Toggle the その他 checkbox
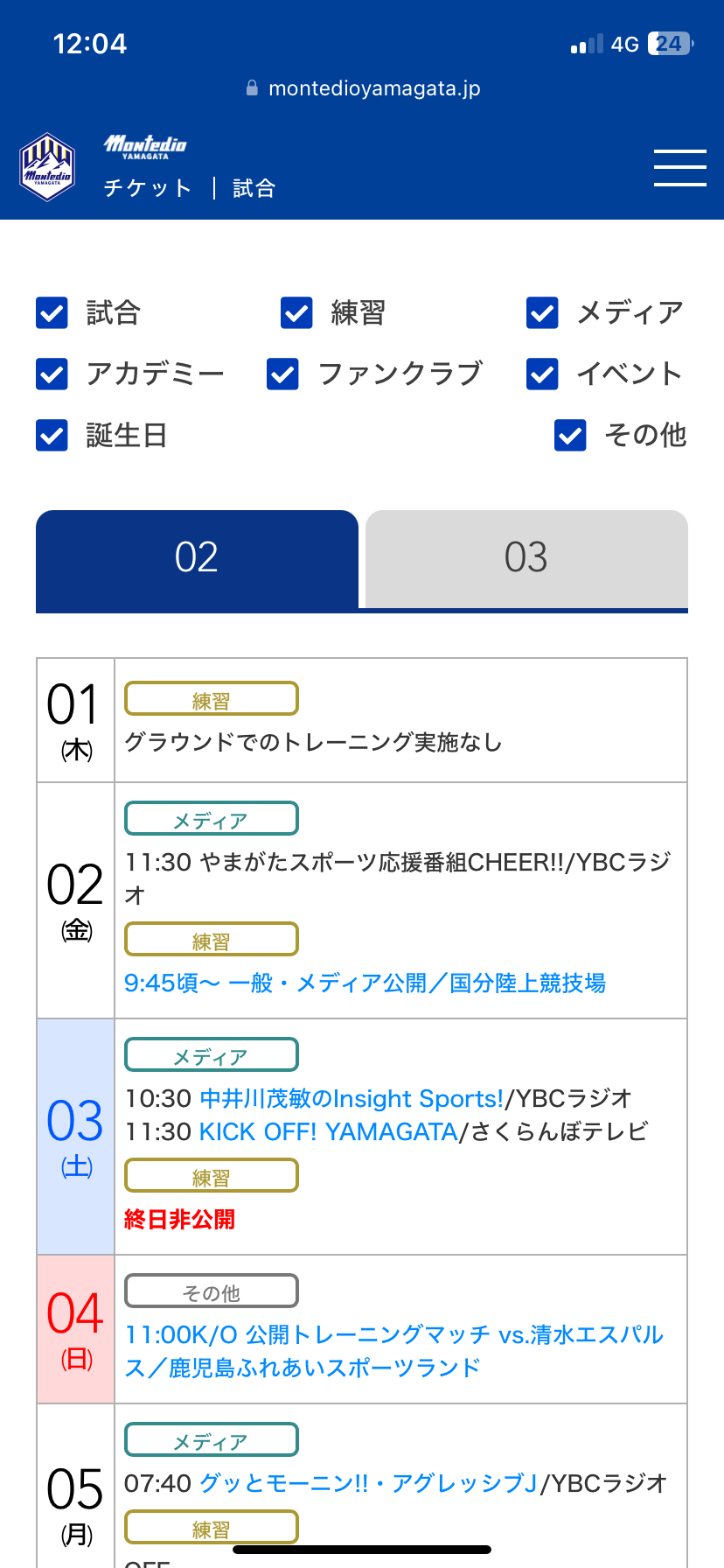Screen dimensions: 724x1568 point(570,435)
